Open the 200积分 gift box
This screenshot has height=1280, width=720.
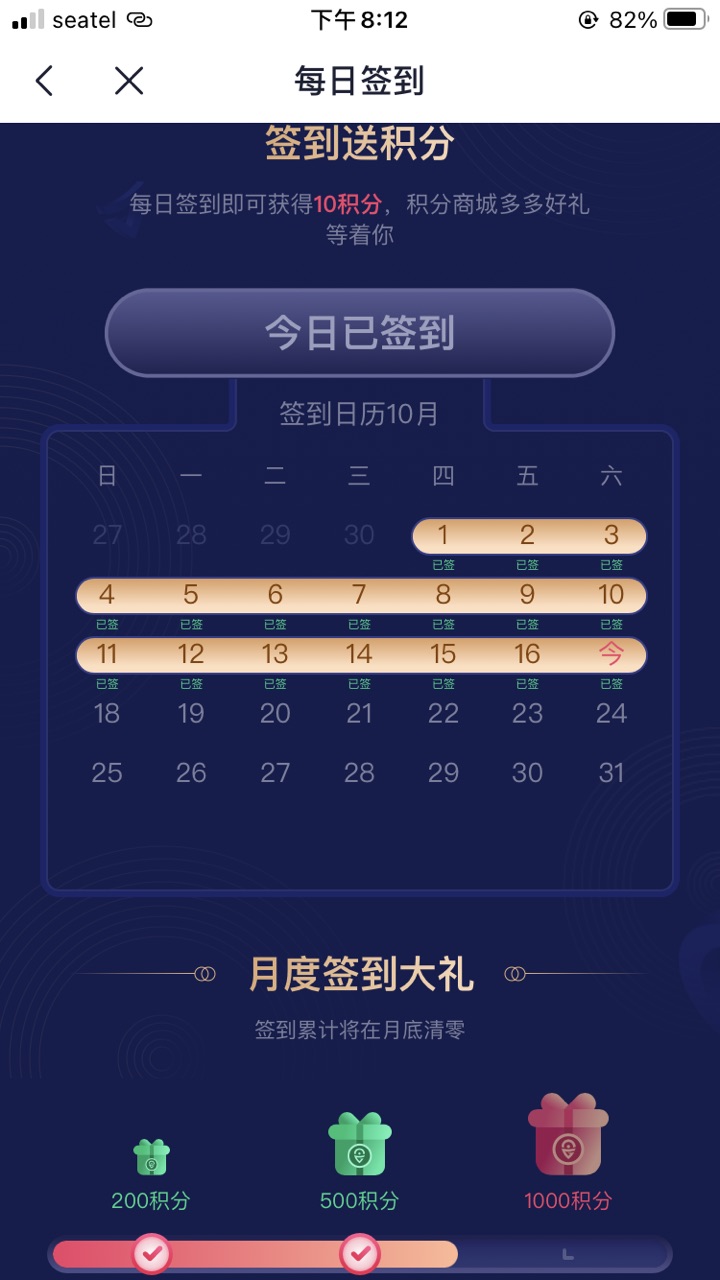(x=151, y=1157)
